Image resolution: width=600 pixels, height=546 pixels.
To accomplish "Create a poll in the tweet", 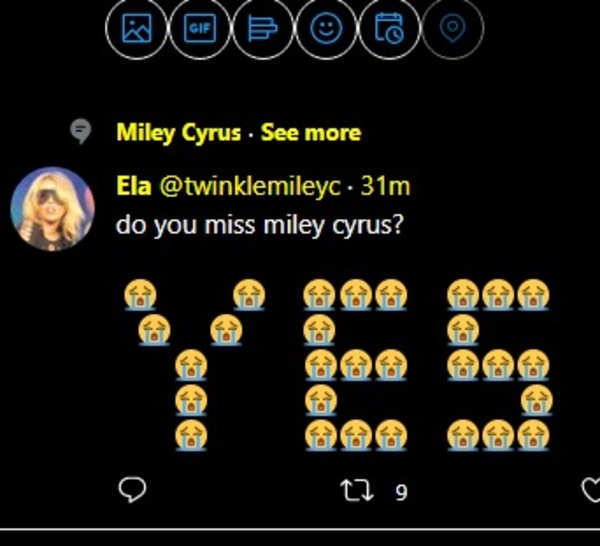I will [x=261, y=30].
